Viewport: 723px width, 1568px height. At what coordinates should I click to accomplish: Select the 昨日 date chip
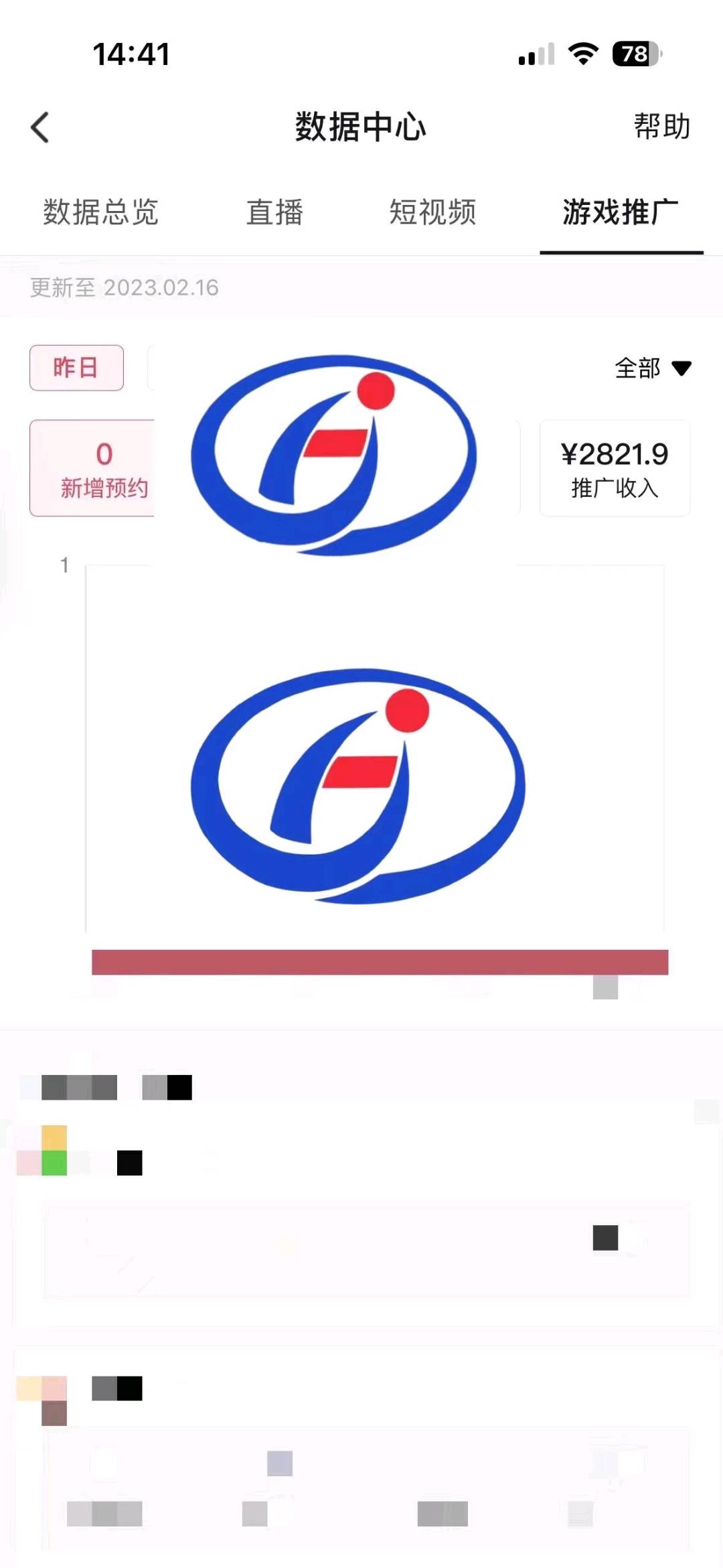pos(76,368)
